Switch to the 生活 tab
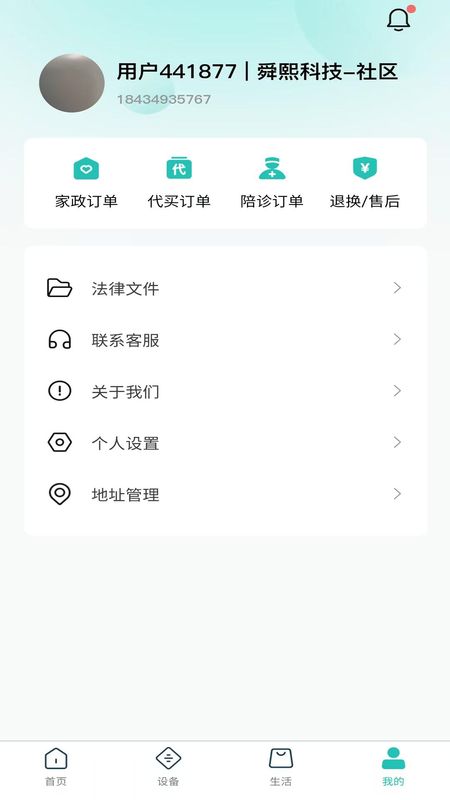Viewport: 450px width, 800px height. coord(281,767)
